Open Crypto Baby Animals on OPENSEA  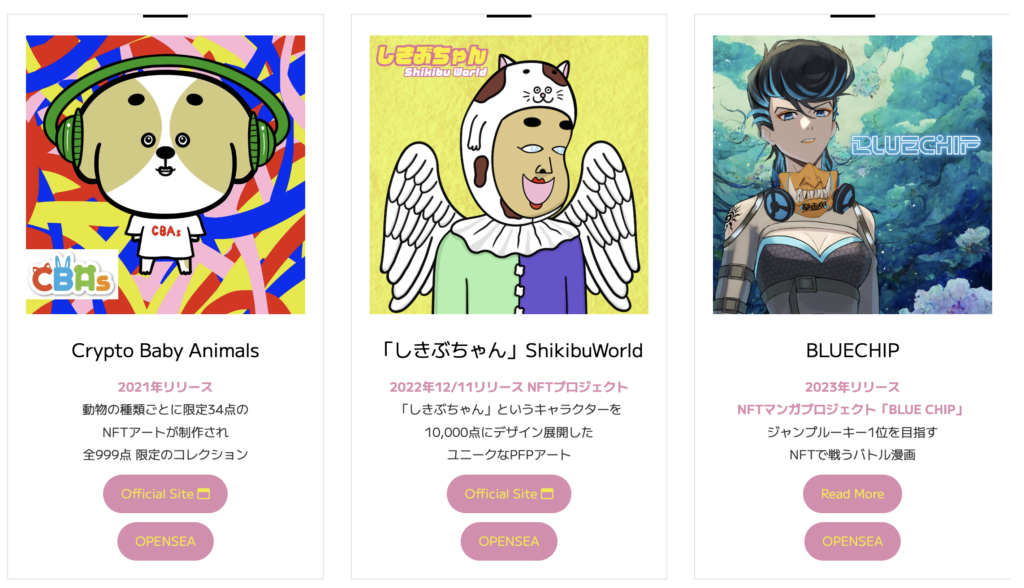[165, 541]
